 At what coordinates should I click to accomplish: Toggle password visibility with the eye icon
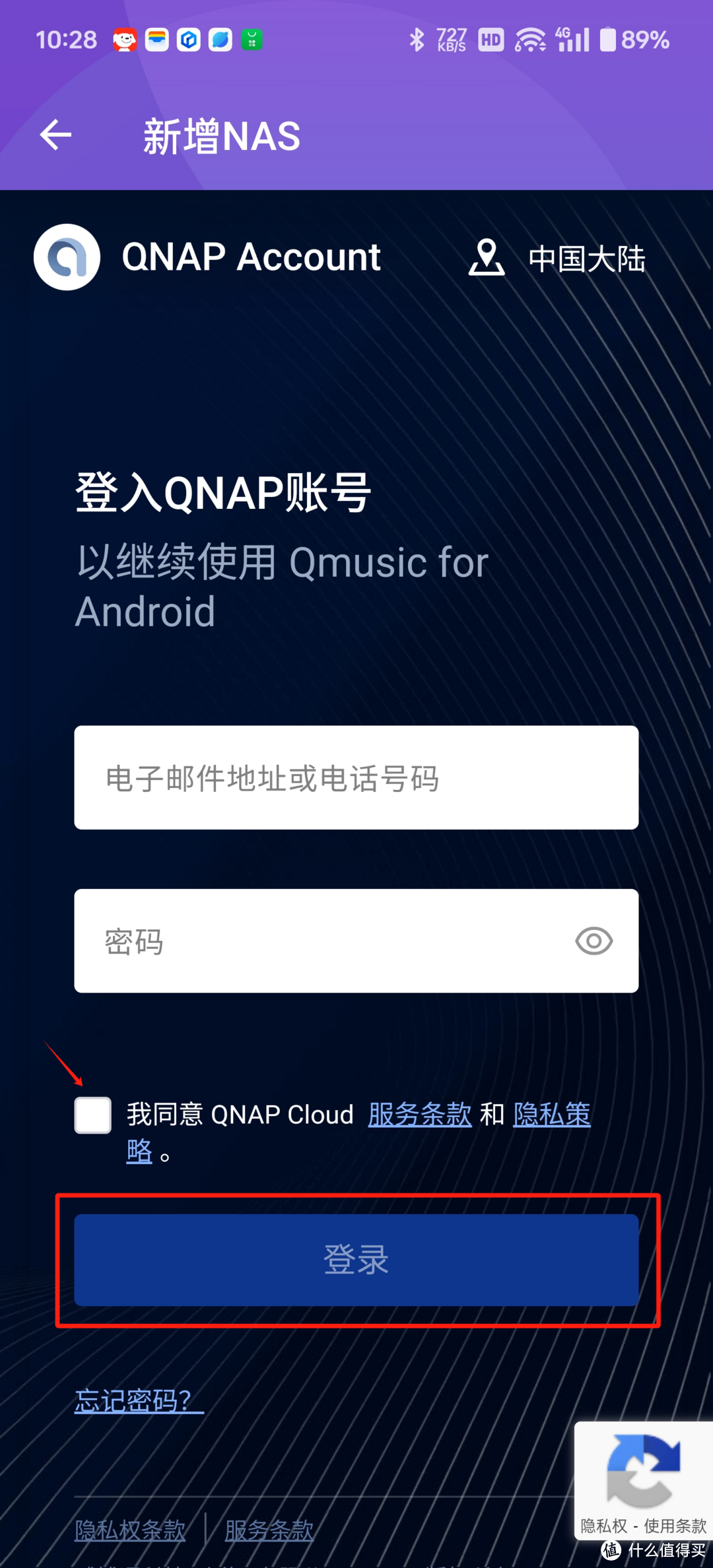click(594, 942)
